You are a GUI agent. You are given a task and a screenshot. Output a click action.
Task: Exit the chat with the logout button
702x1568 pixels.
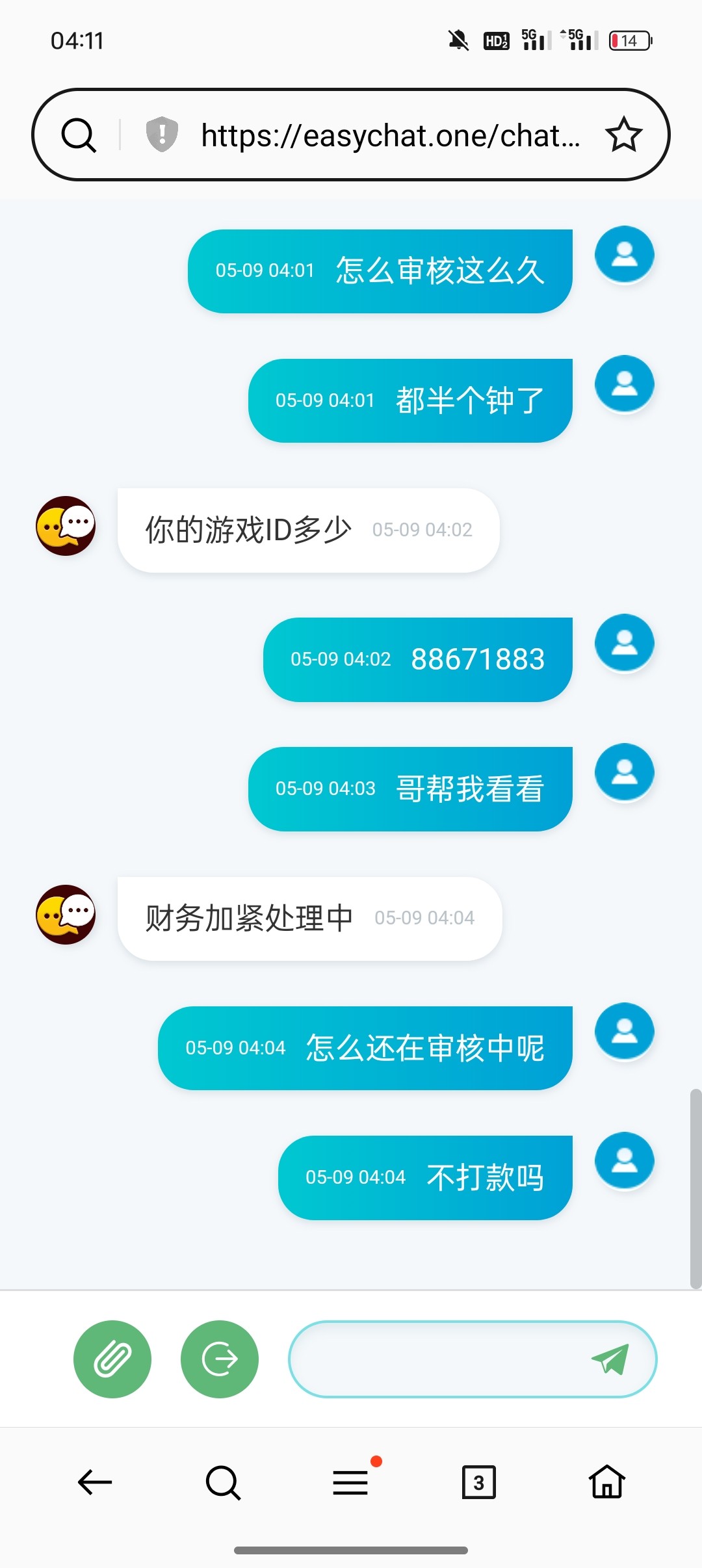tap(220, 1359)
